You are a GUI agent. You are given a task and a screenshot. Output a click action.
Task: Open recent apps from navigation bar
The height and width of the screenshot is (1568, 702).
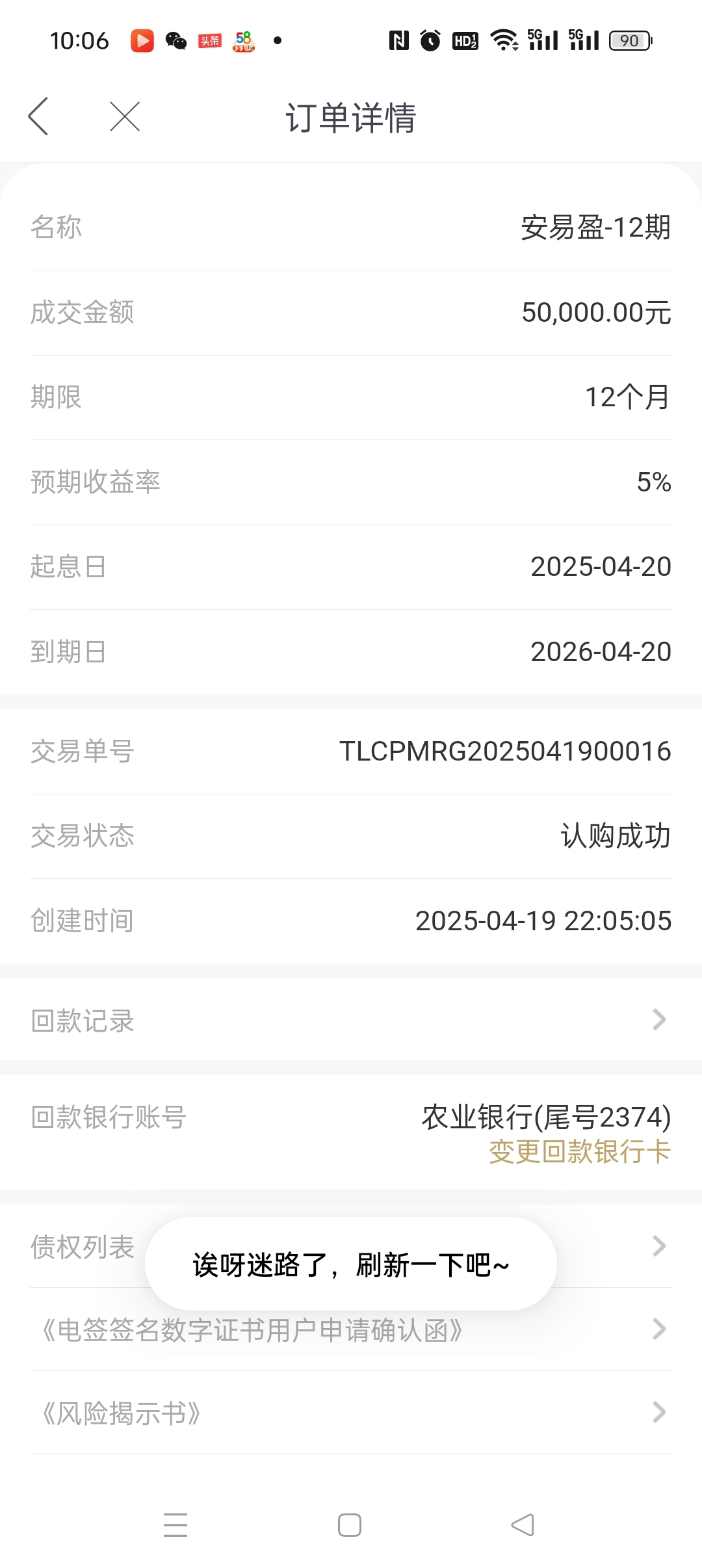click(x=175, y=1525)
